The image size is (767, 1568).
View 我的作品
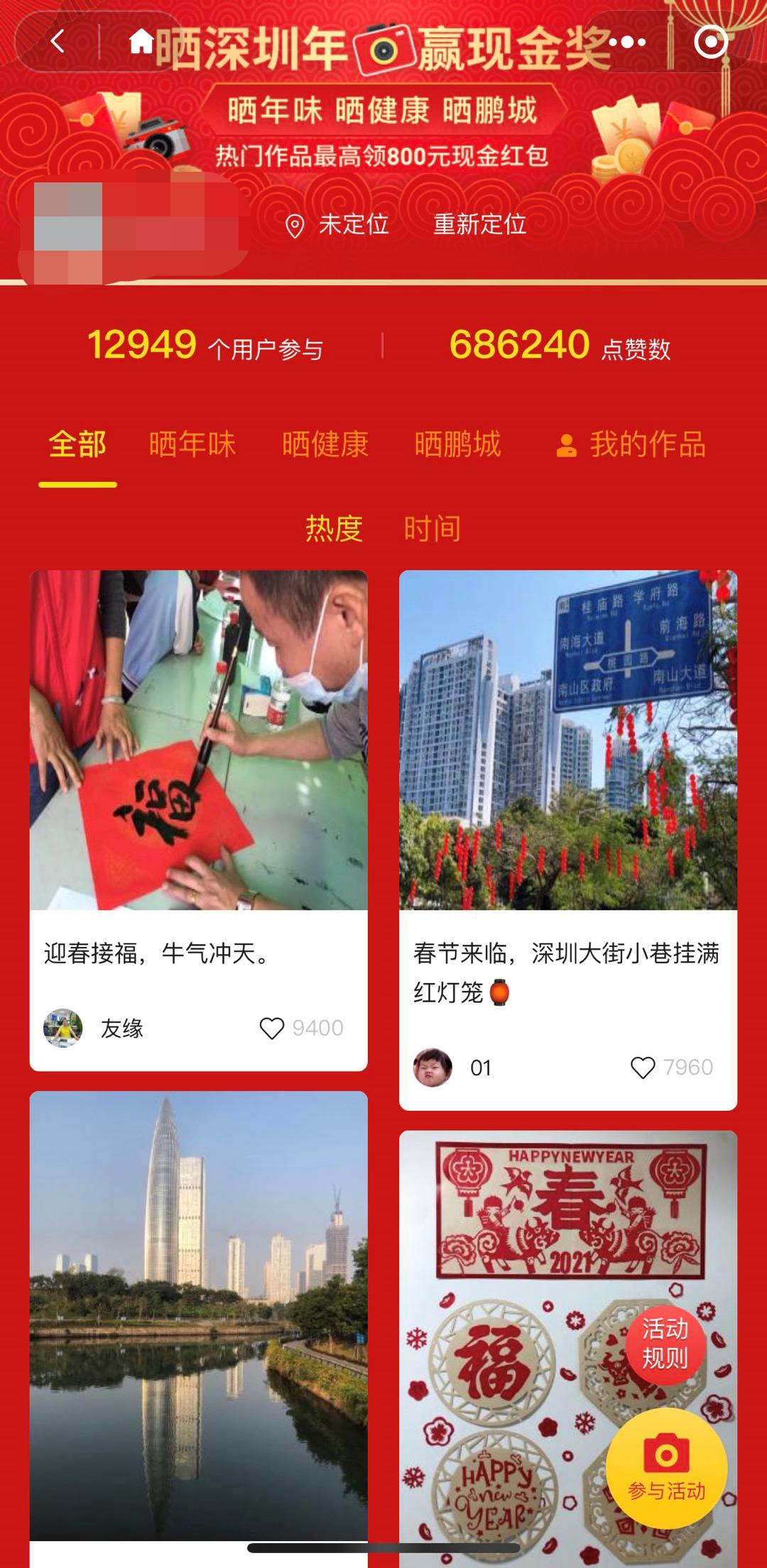pyautogui.click(x=631, y=444)
